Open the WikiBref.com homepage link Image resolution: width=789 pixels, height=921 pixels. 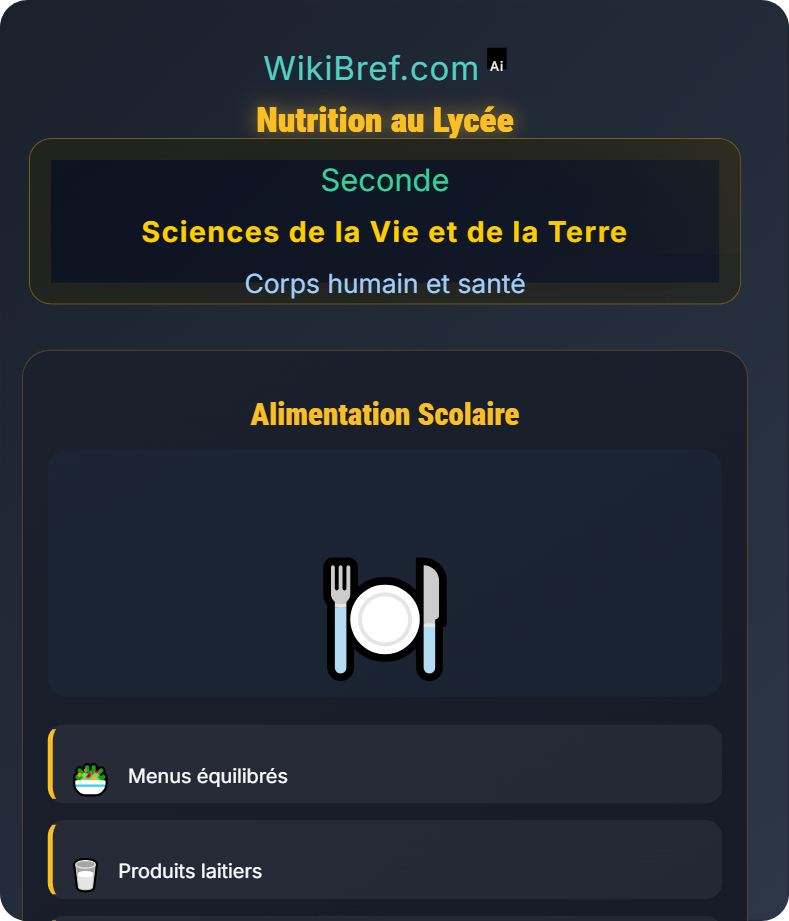(371, 67)
